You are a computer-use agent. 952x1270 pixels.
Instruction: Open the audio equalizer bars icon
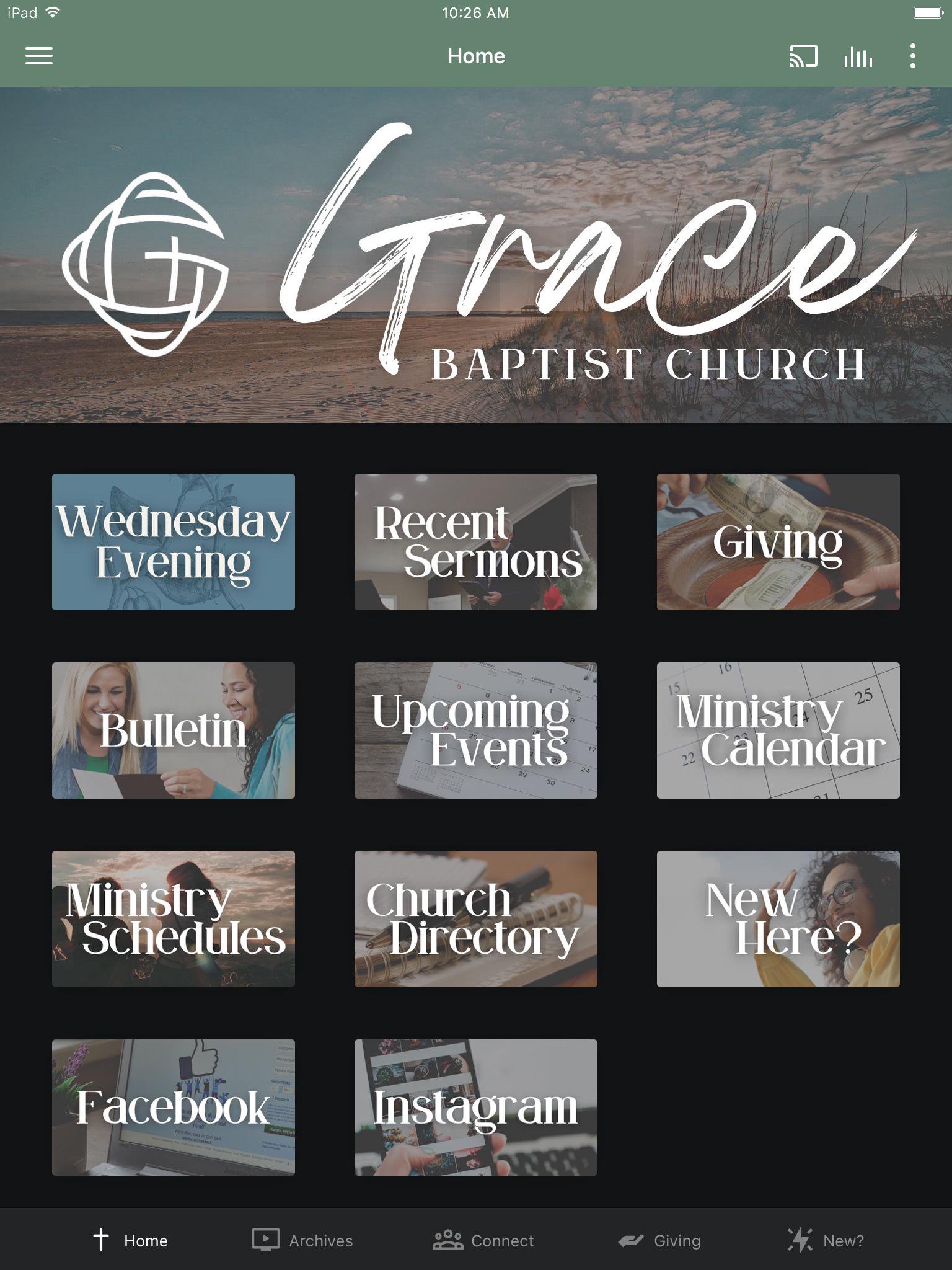[858, 56]
